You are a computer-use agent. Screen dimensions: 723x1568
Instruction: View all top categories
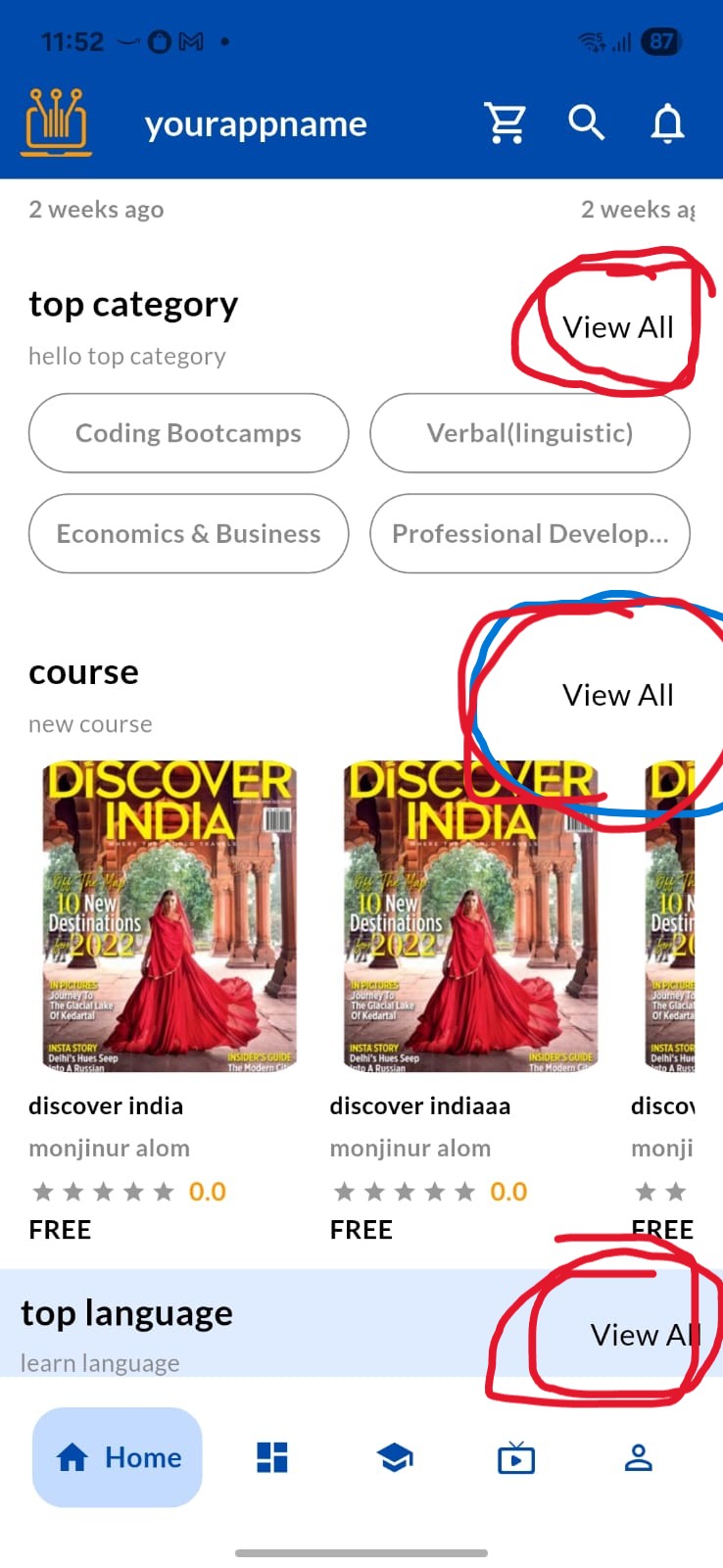point(617,327)
